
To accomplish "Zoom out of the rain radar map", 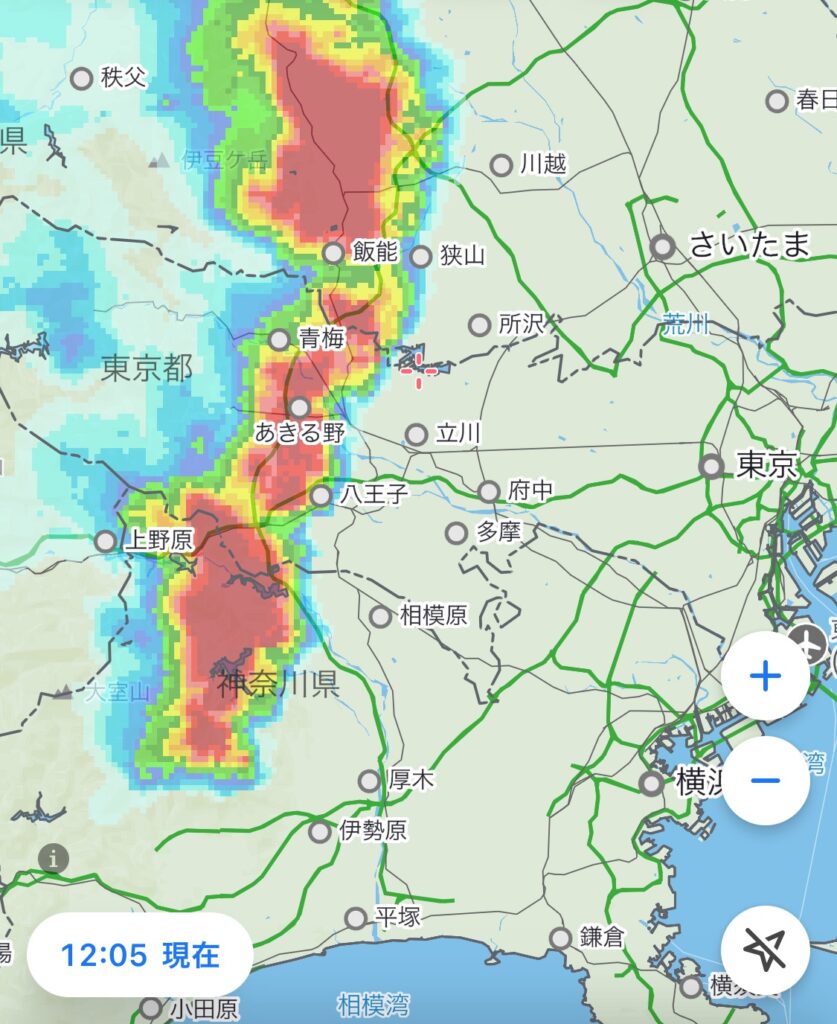I will [765, 781].
